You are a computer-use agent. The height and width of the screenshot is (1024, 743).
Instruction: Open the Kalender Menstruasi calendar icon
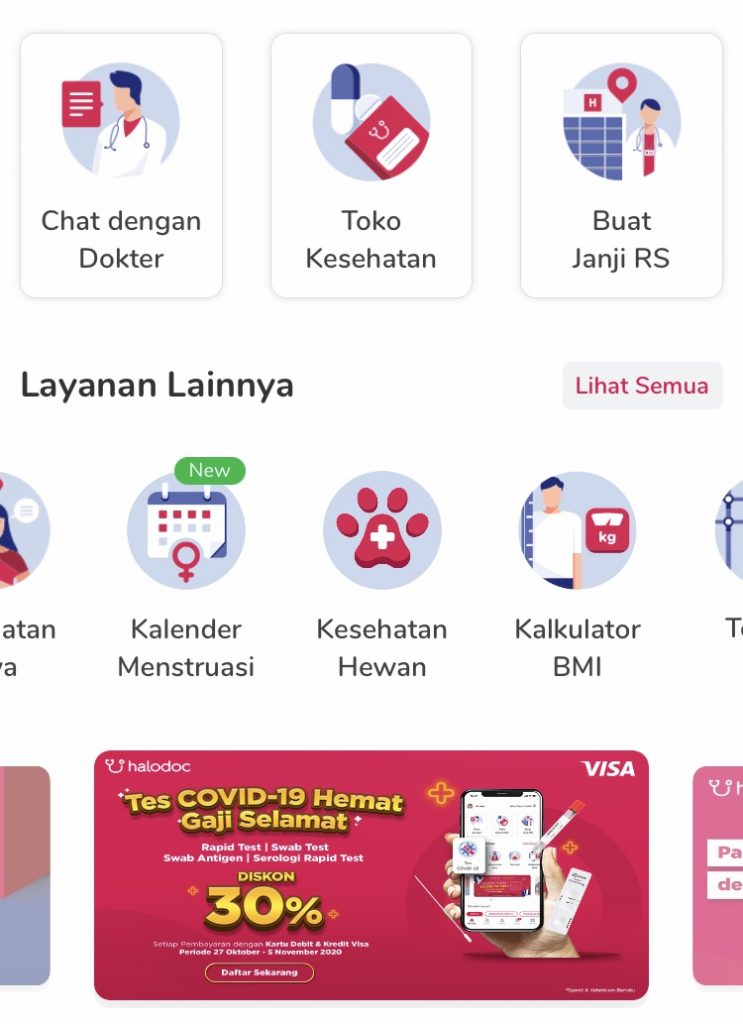tap(186, 530)
